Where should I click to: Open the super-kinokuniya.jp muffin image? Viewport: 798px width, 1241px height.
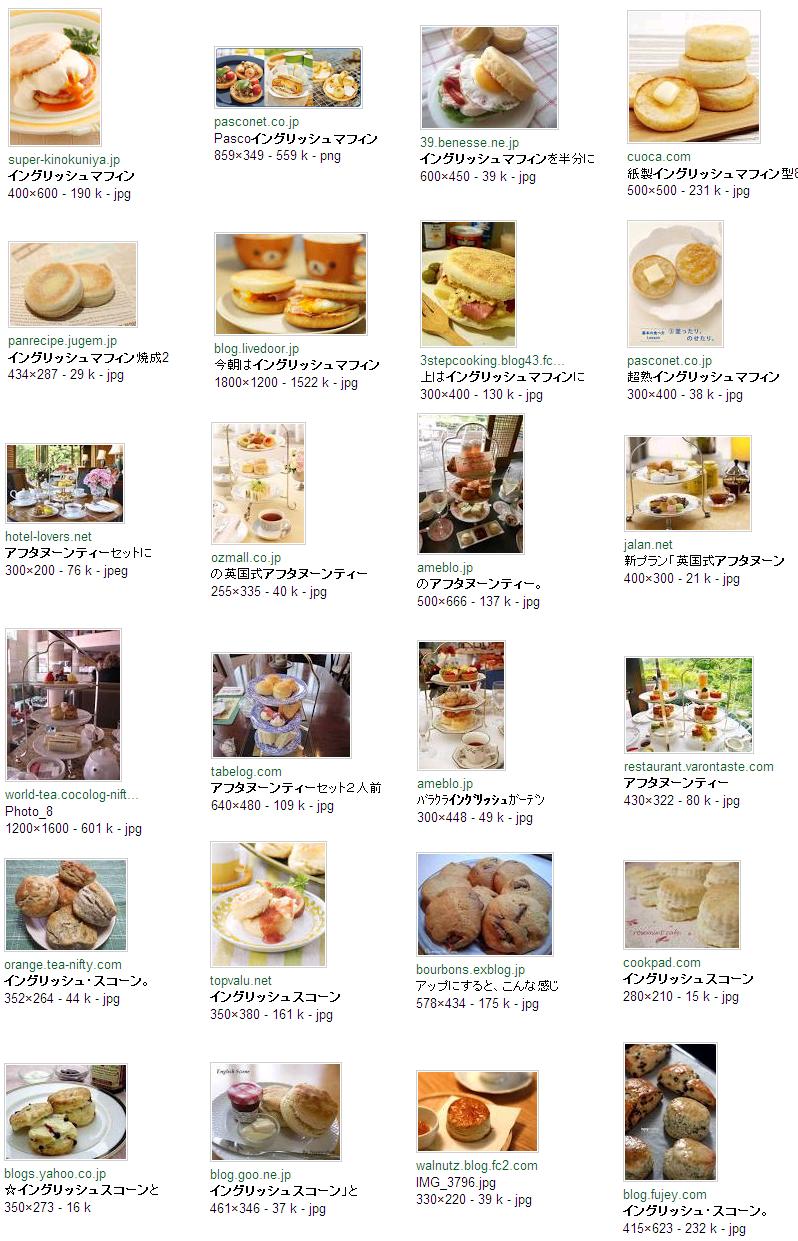click(x=55, y=77)
